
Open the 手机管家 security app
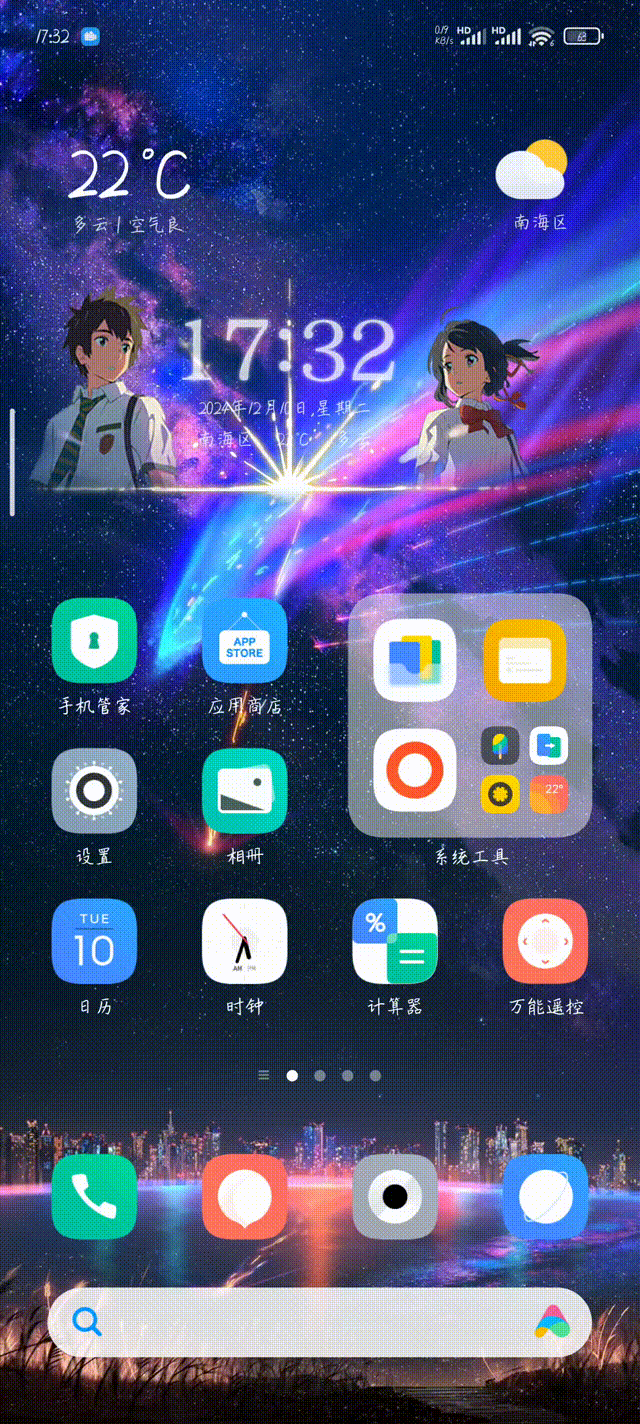(x=94, y=641)
